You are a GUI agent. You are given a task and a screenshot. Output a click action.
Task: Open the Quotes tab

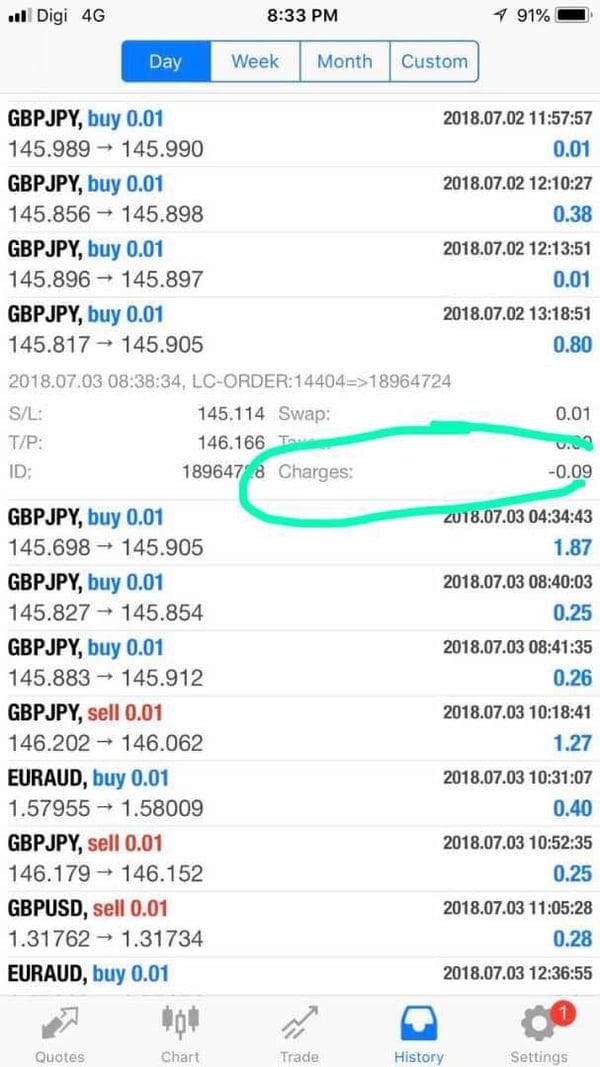pyautogui.click(x=60, y=1034)
